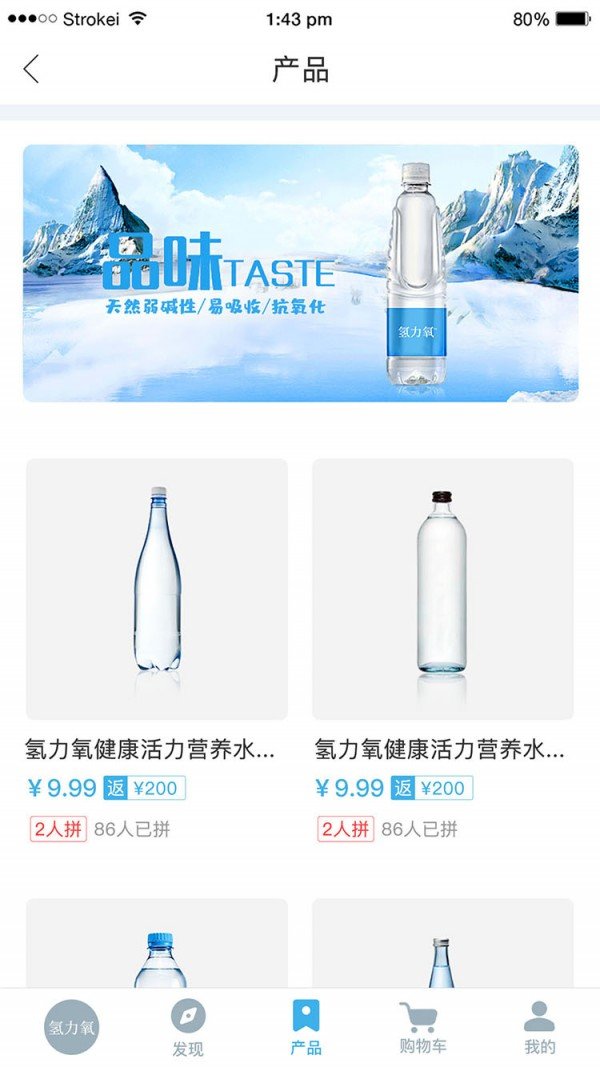Viewport: 600px width, 1067px height.
Task: Switch to the 发现 tab
Action: [188, 1028]
